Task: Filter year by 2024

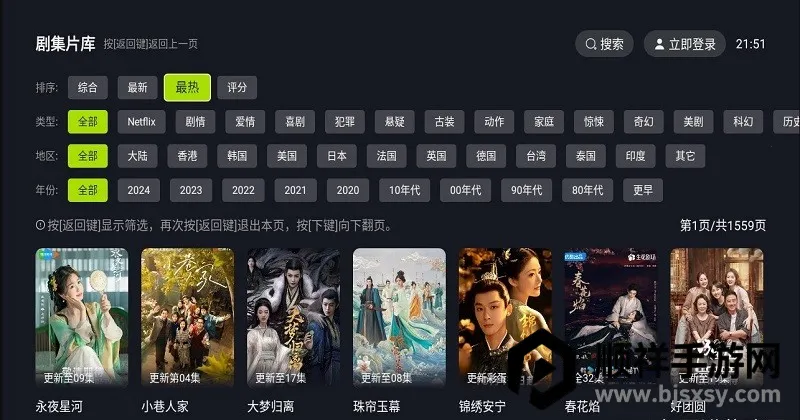Action: click(138, 190)
